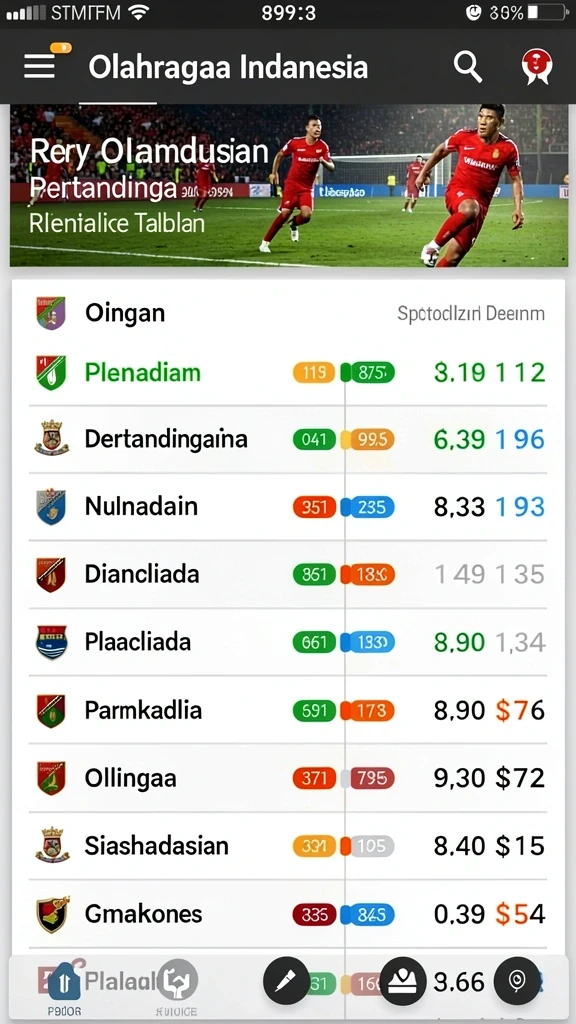Image resolution: width=576 pixels, height=1024 pixels.
Task: Select the Parmkadlia row
Action: 288,710
